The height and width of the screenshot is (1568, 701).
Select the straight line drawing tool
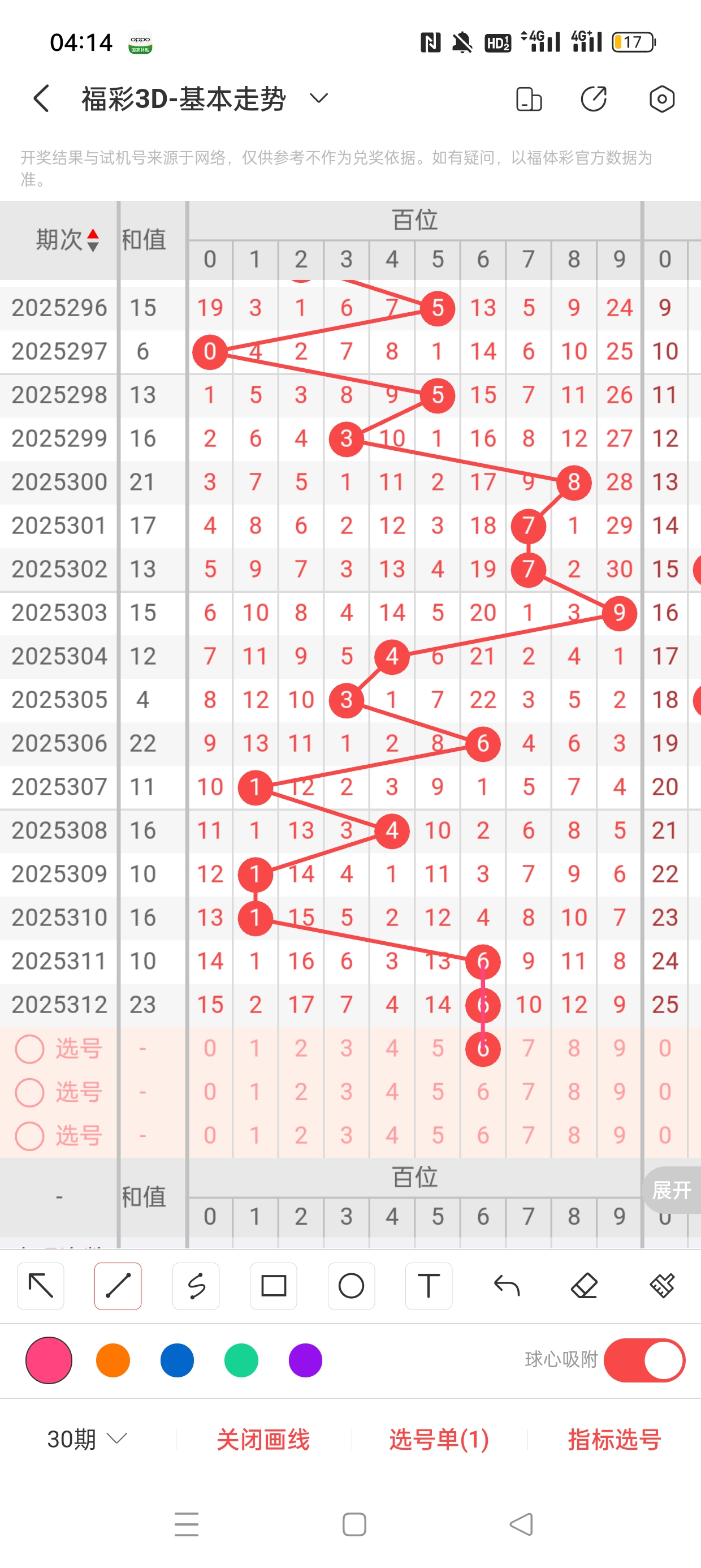coord(118,1286)
